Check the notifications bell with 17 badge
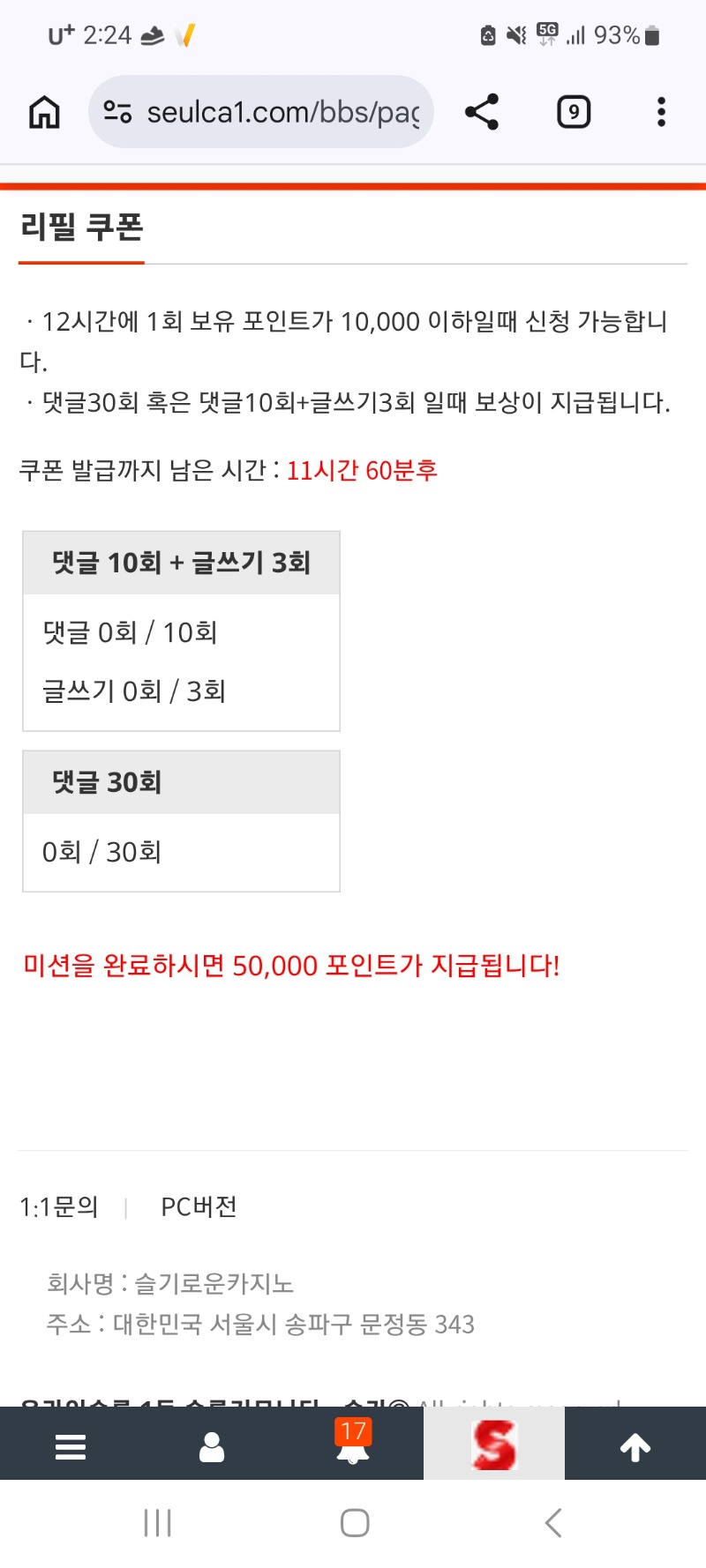 click(353, 1445)
